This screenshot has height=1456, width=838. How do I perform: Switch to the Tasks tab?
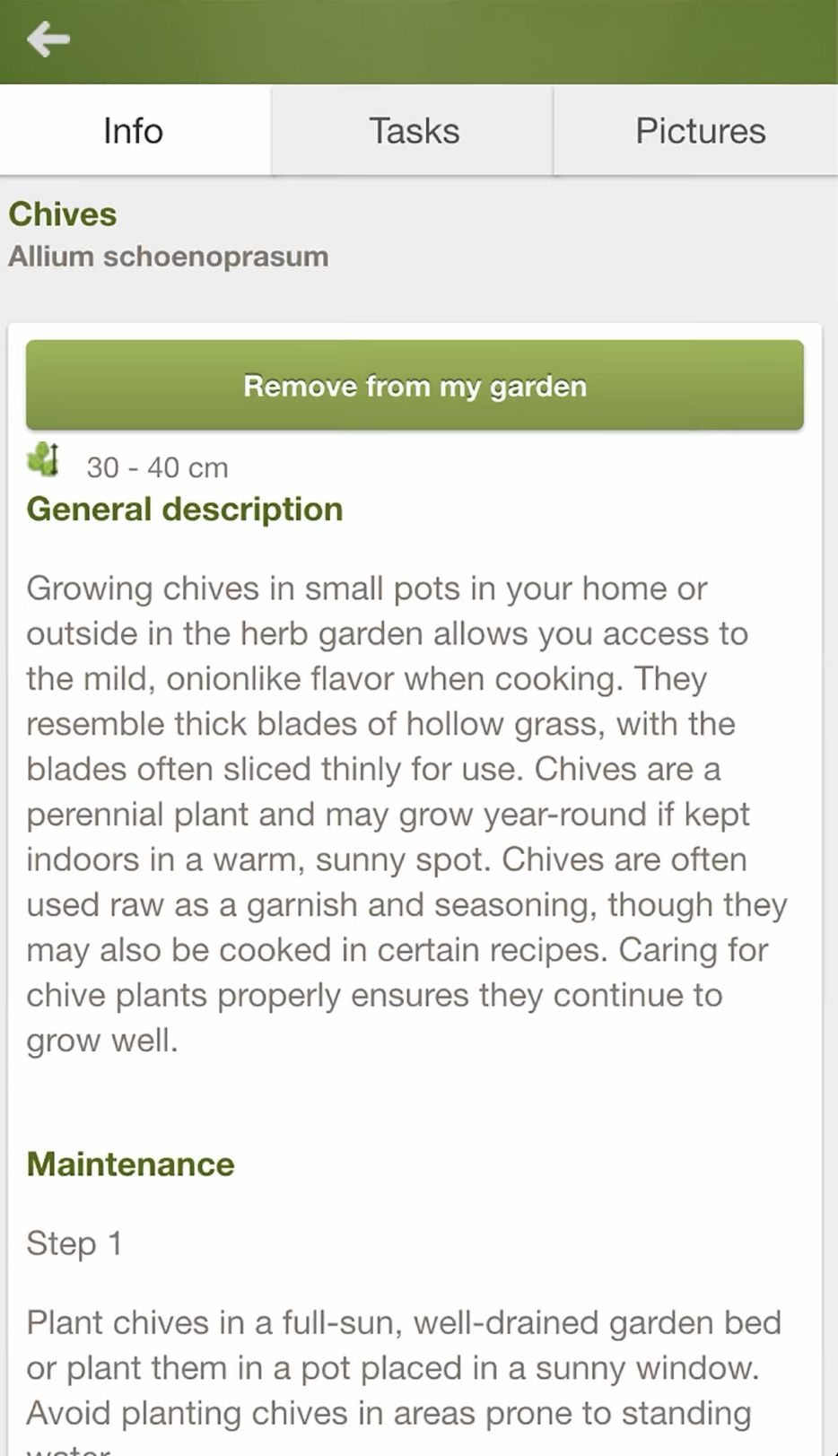coord(414,131)
